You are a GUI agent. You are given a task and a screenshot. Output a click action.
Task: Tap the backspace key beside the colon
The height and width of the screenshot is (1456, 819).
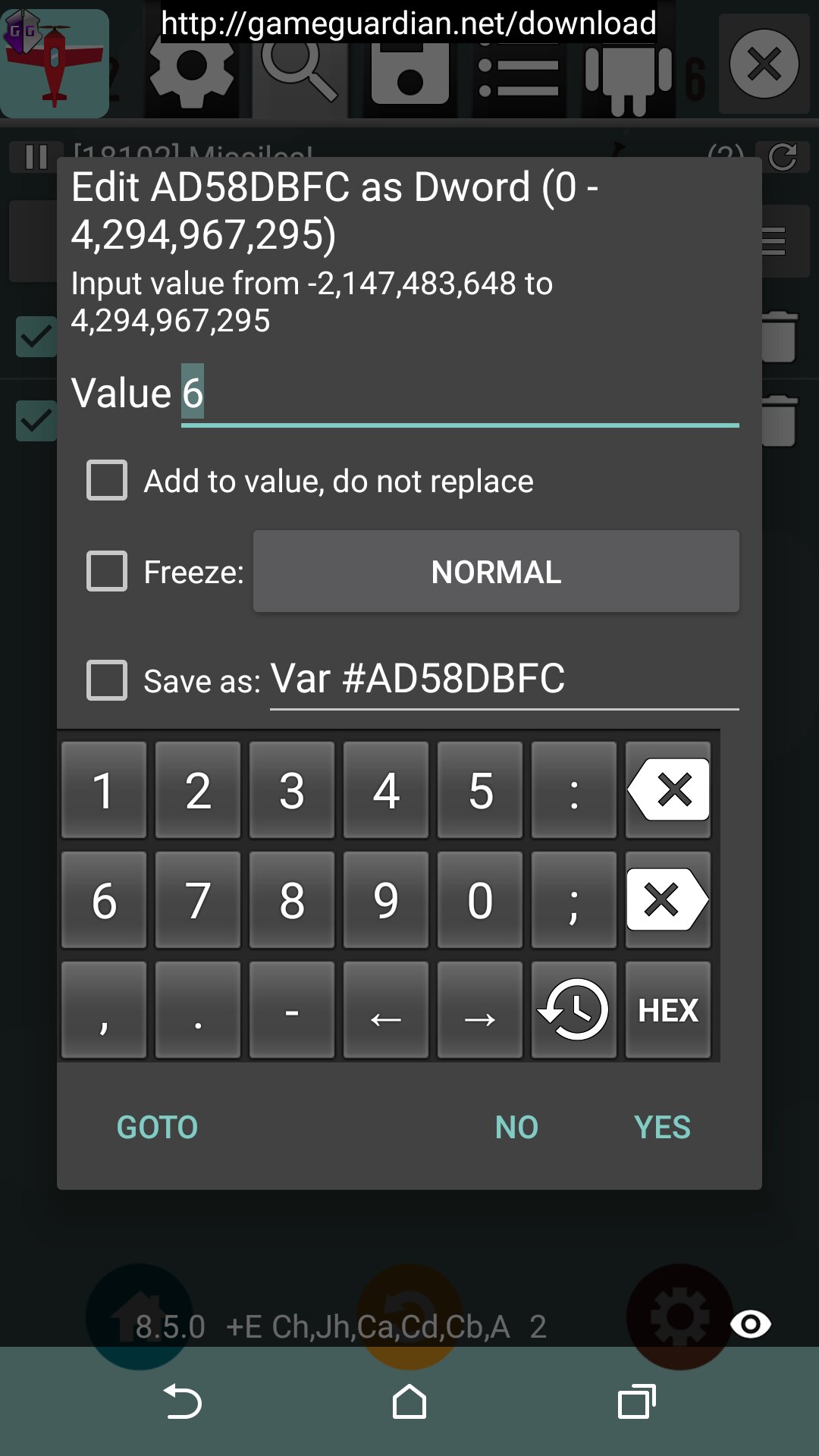pos(668,790)
